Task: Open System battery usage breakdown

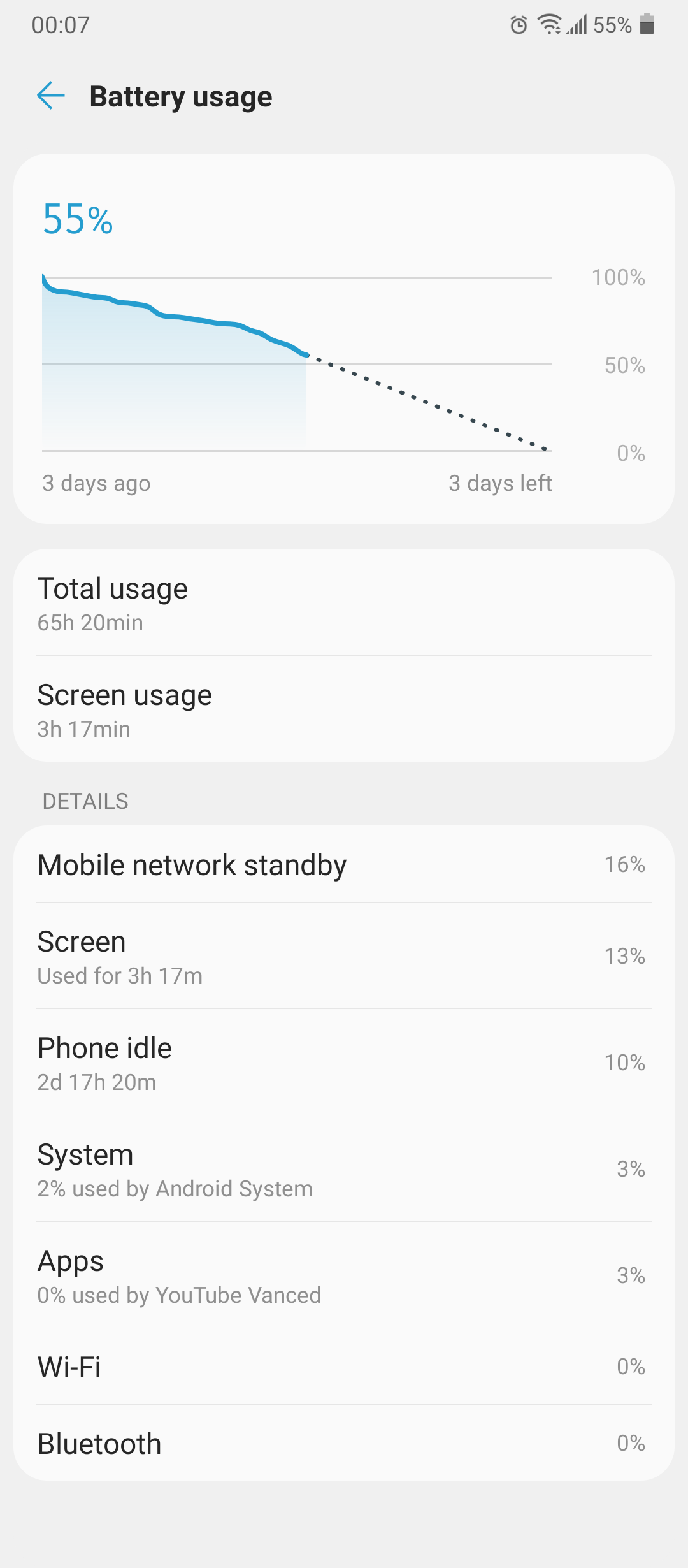Action: pyautogui.click(x=344, y=1169)
